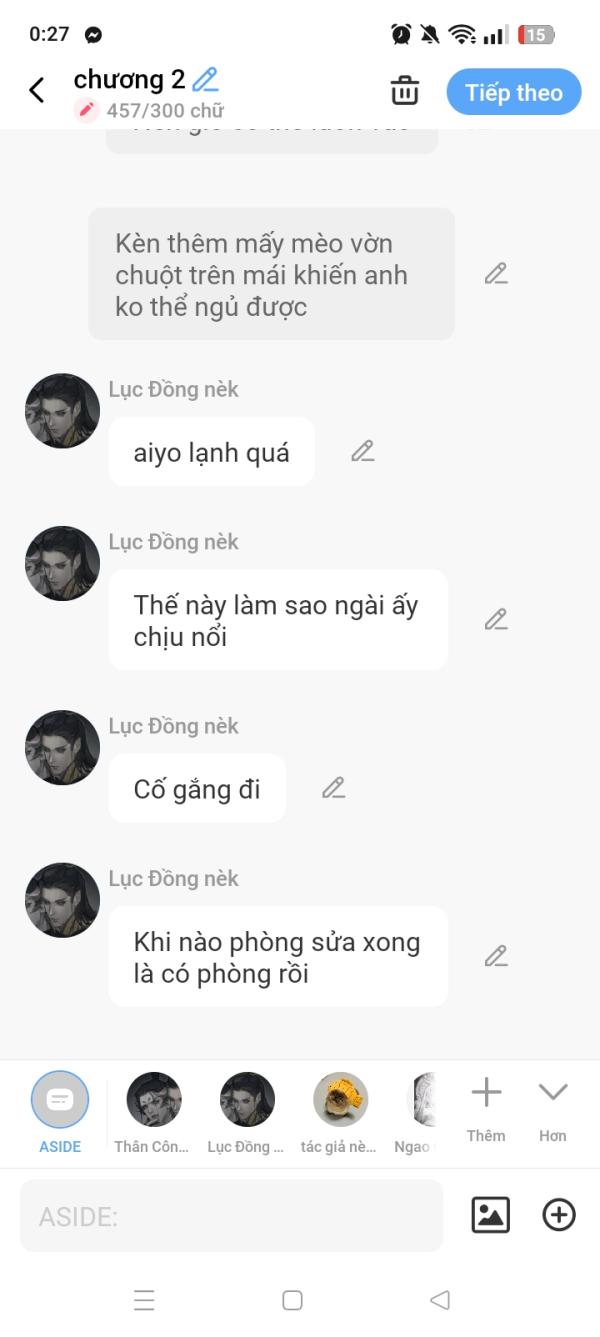Screen dimensions: 600x1337
Task: Go to the system home screen
Action: pos(292,1300)
